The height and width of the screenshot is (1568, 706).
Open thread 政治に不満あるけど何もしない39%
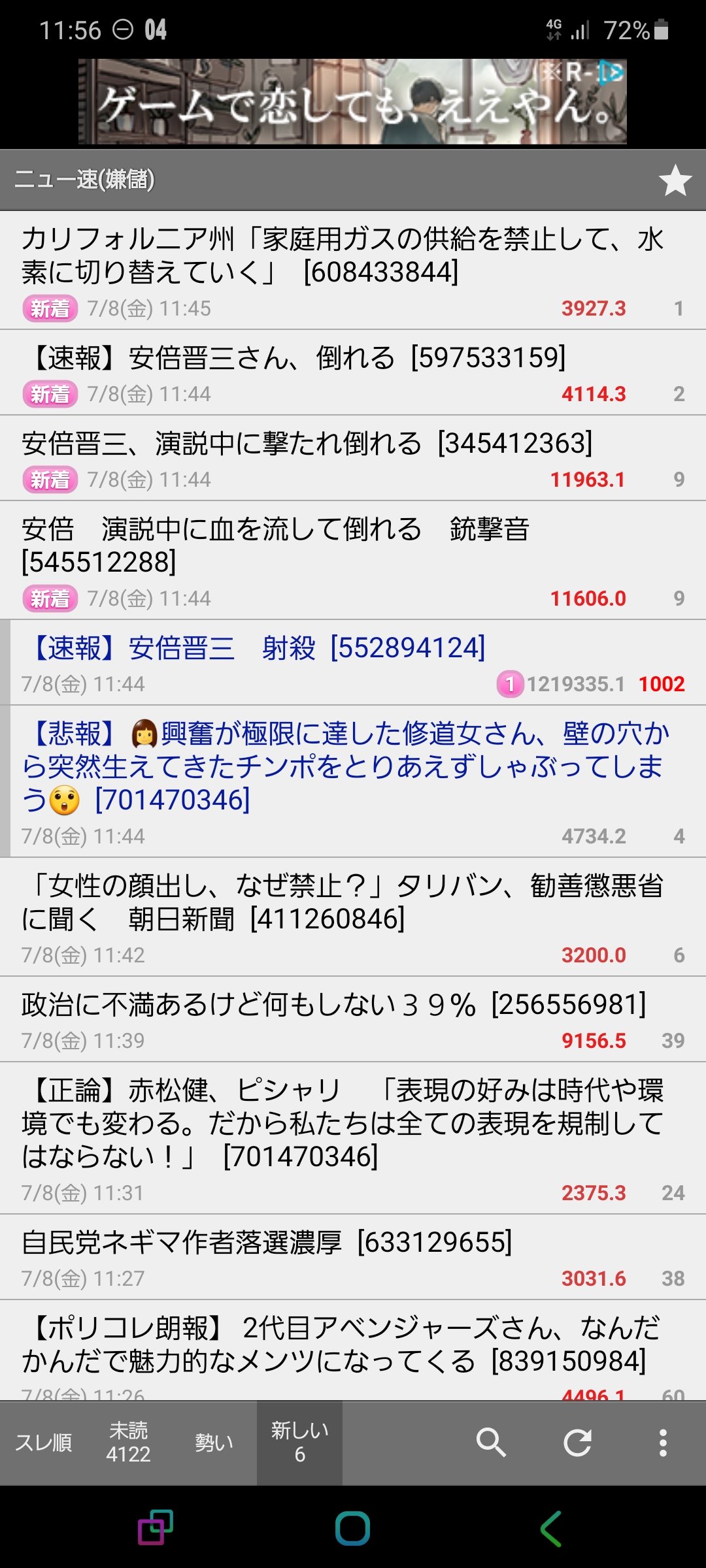333,1005
